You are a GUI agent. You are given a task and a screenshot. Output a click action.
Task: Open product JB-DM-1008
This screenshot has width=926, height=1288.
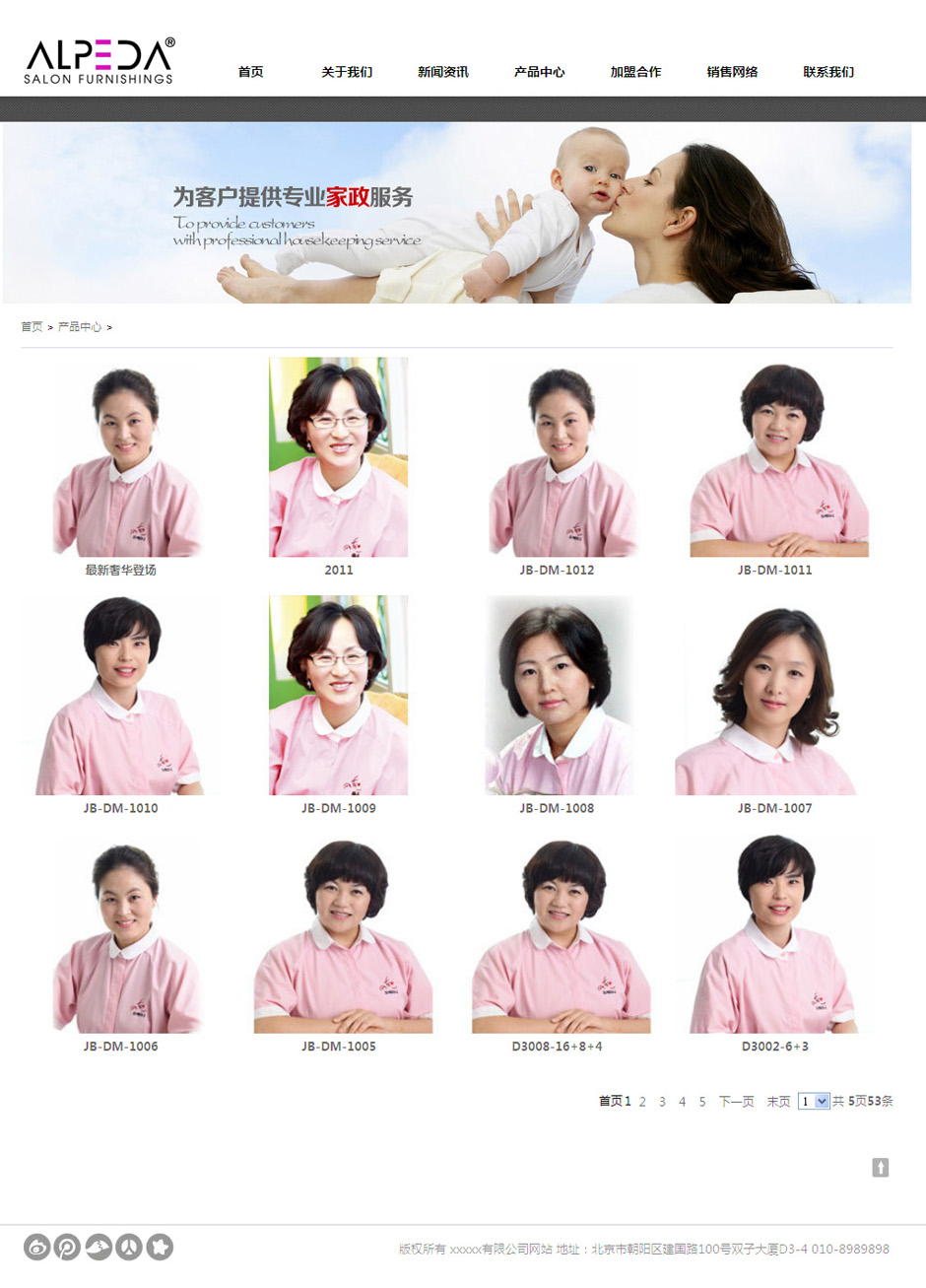(557, 808)
